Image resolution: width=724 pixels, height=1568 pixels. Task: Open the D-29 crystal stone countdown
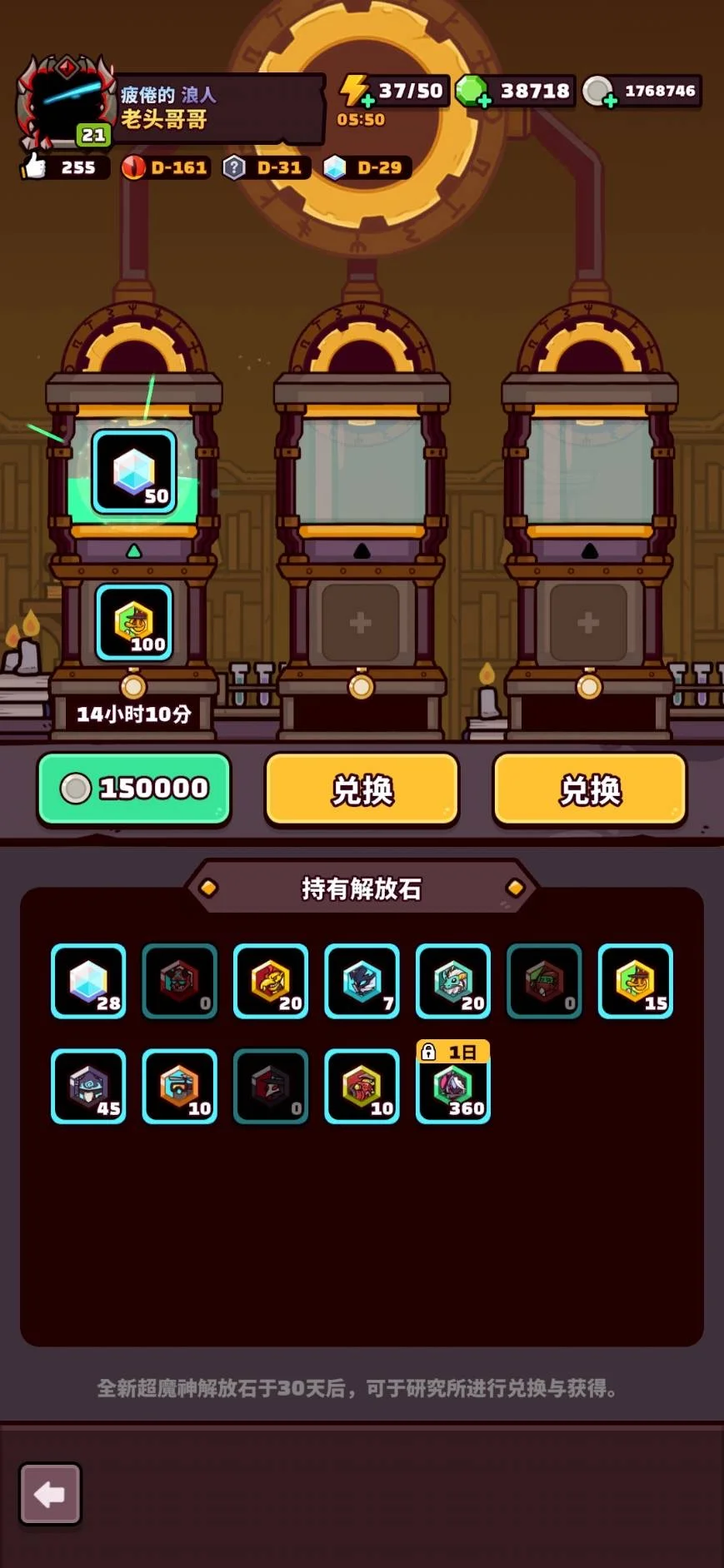(x=367, y=167)
